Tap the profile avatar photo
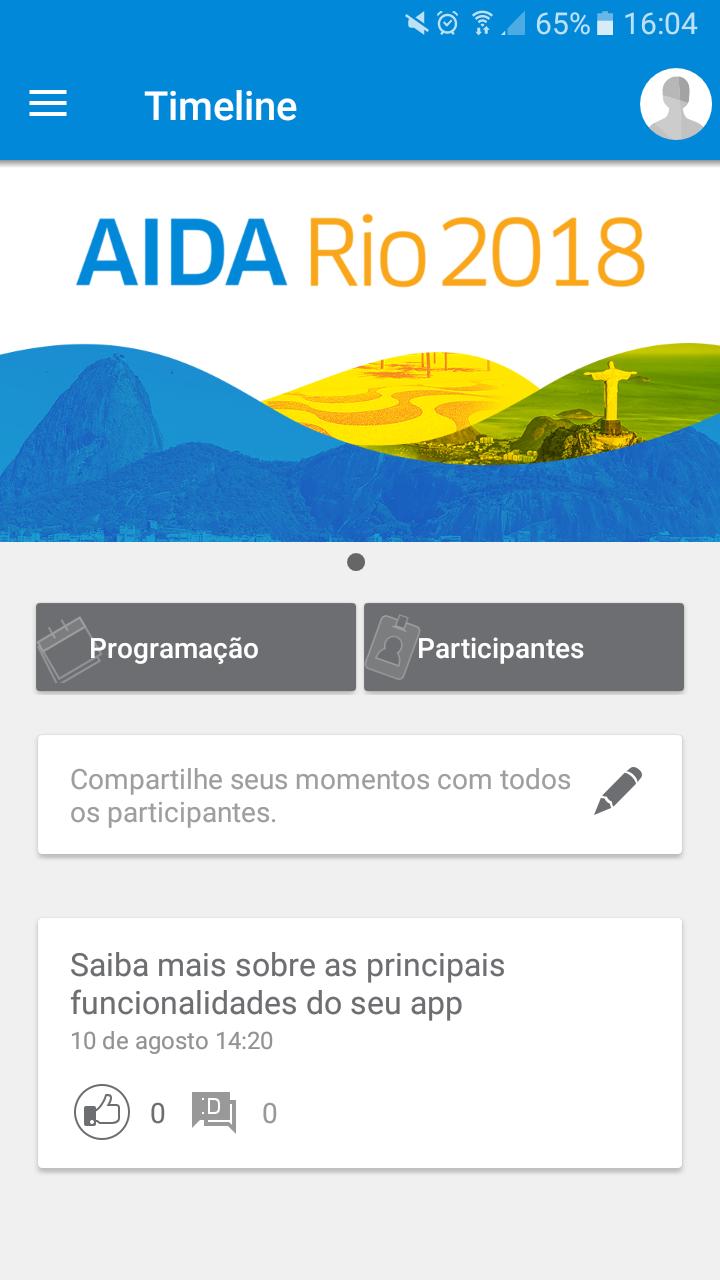 tap(676, 103)
